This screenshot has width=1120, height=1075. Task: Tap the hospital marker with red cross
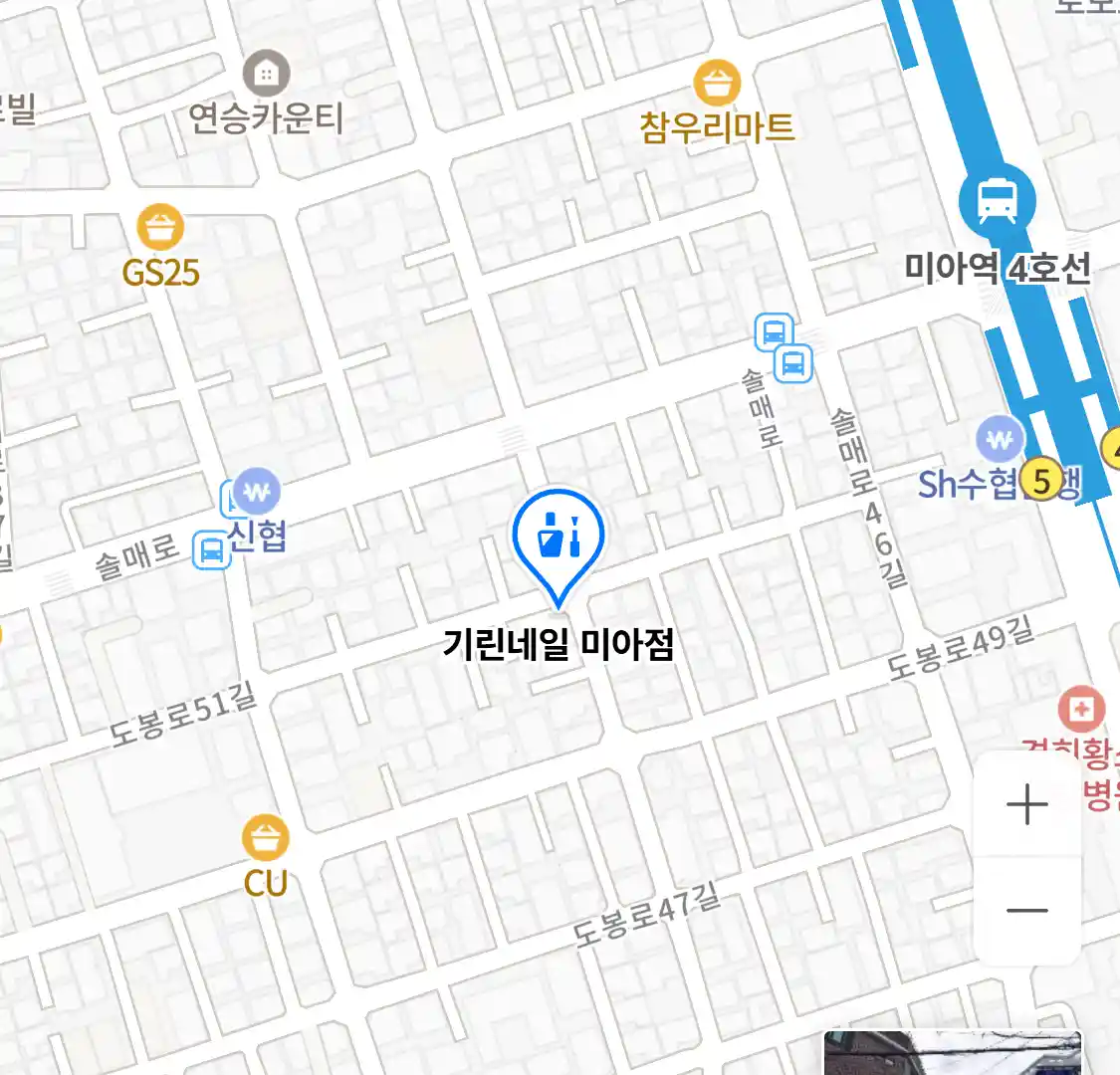pyautogui.click(x=1081, y=710)
